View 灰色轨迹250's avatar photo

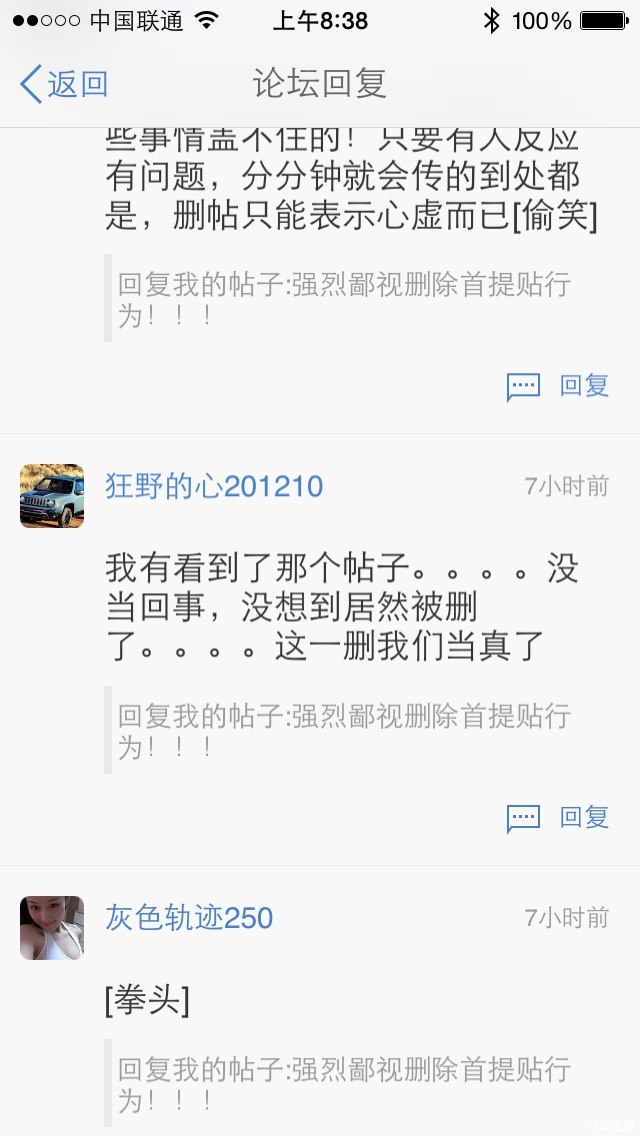(x=52, y=928)
